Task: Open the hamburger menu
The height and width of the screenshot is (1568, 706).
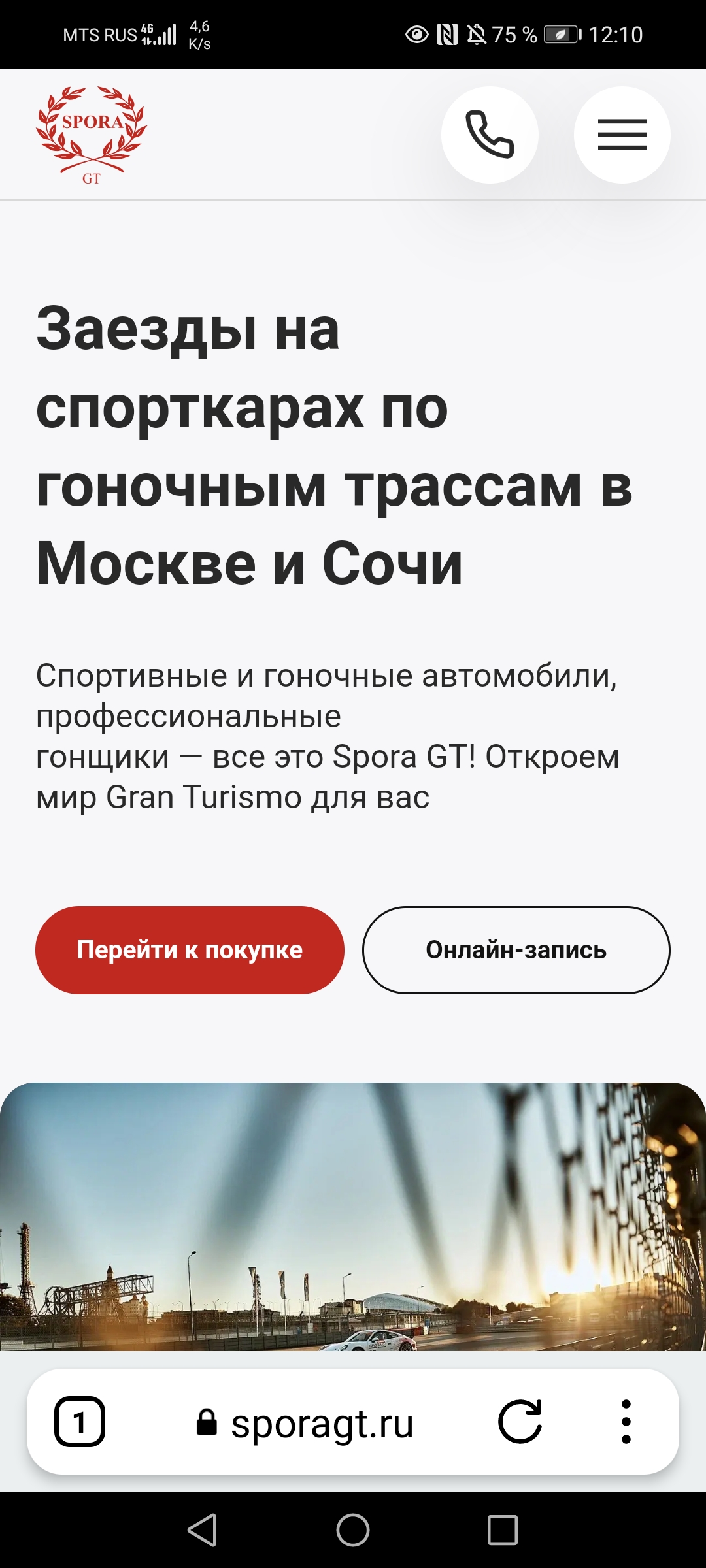Action: pos(622,135)
